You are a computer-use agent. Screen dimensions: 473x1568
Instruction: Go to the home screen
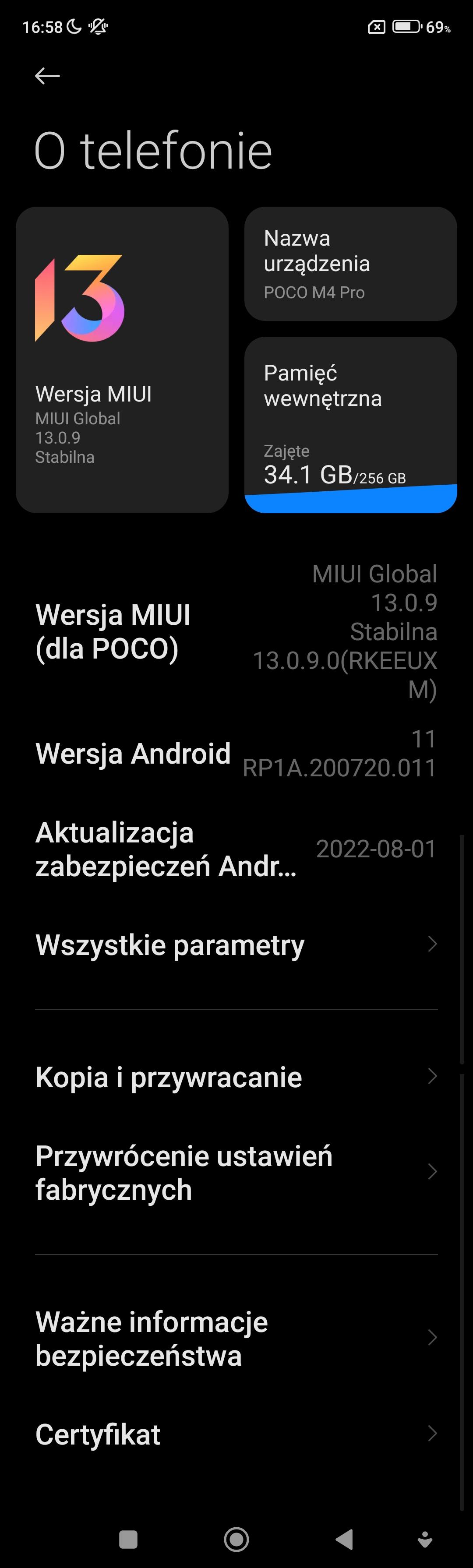(236, 1540)
